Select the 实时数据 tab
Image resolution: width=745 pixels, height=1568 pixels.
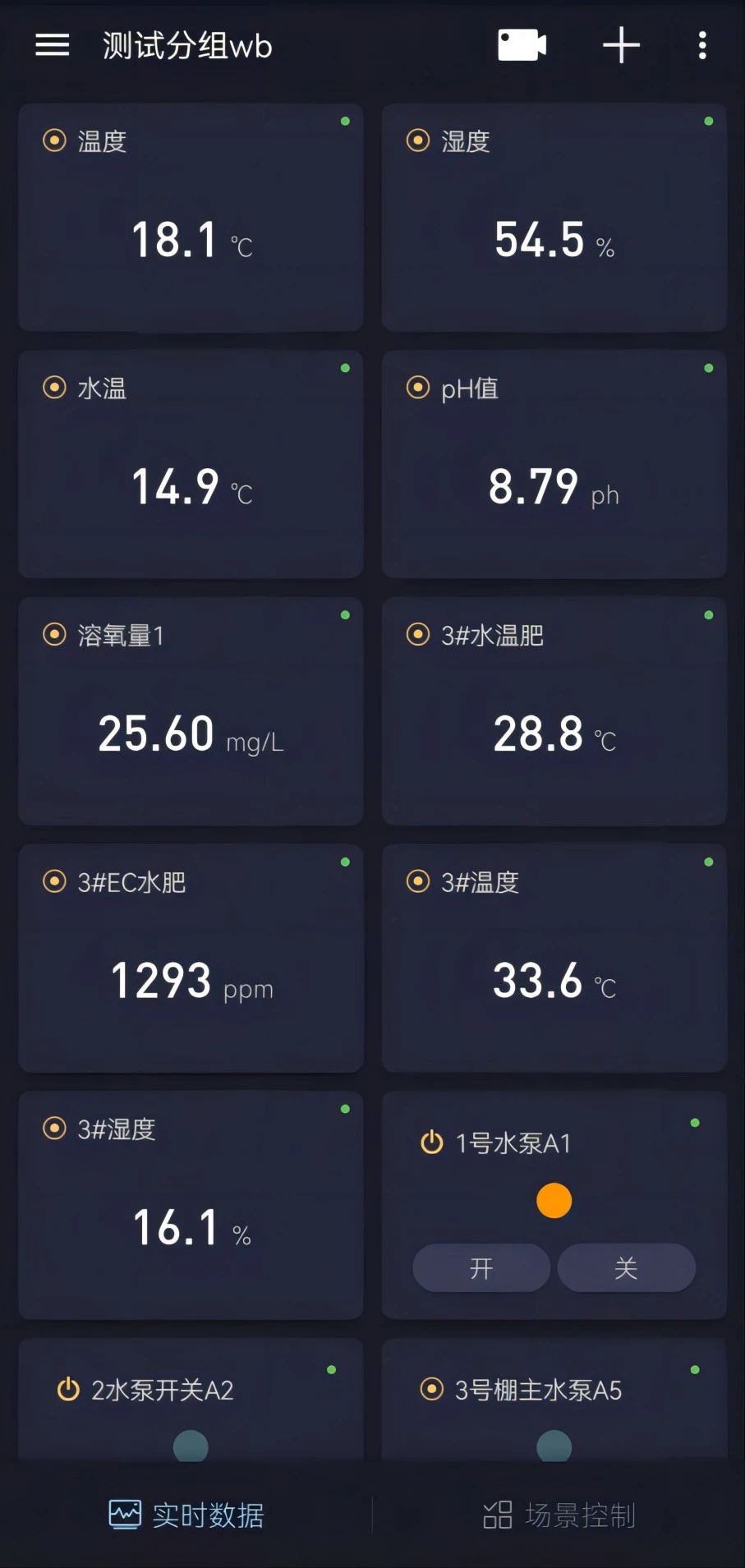click(x=186, y=1515)
